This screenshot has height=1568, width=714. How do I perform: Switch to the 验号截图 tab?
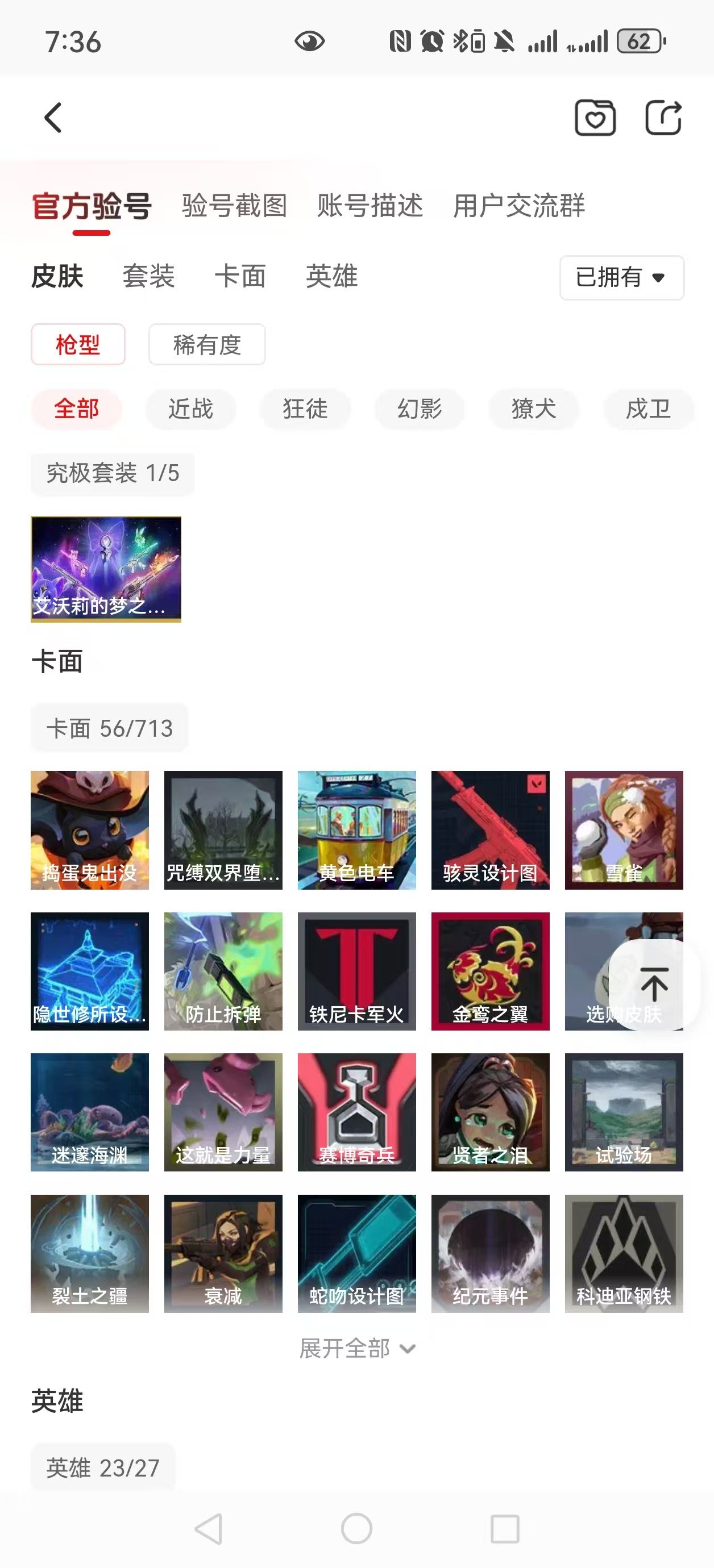[x=235, y=206]
